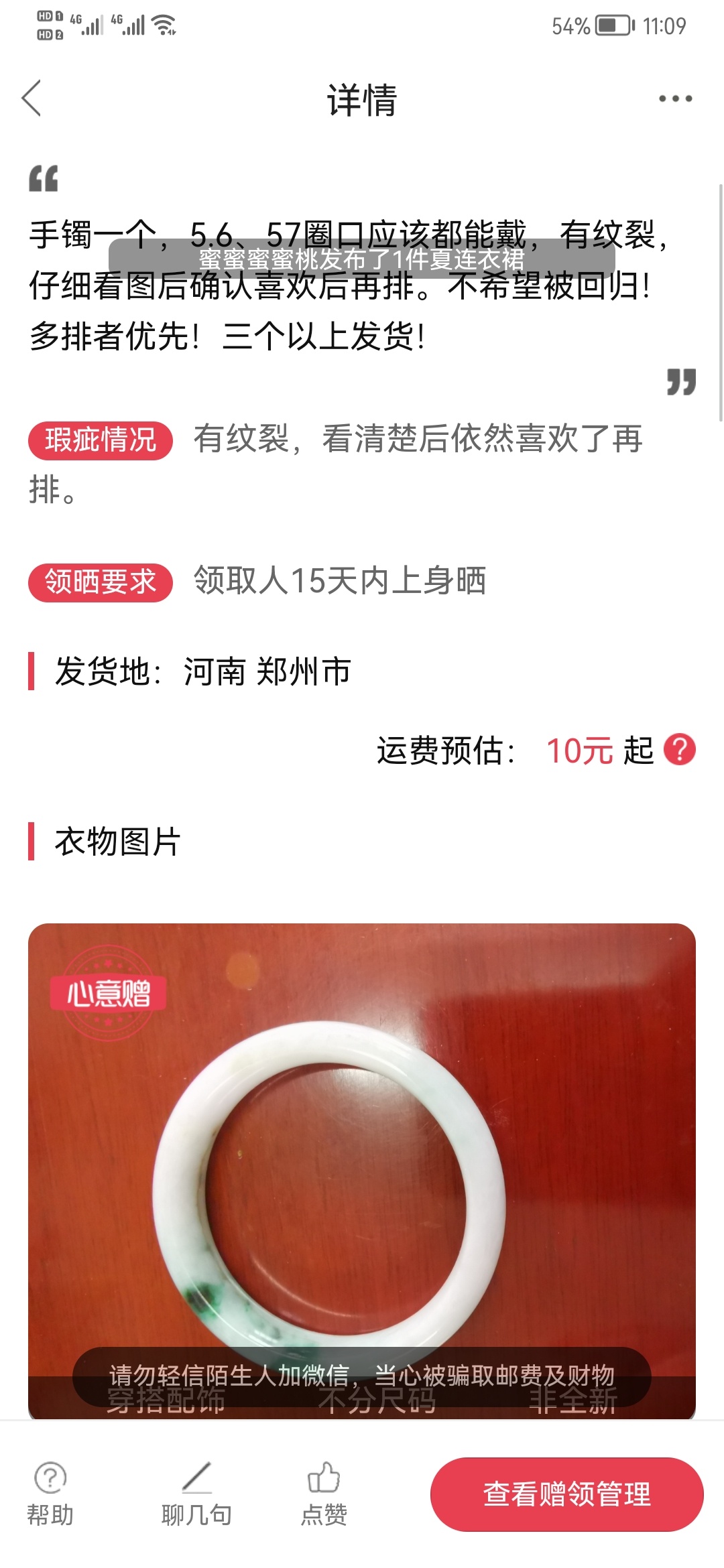Tap the shipping fee question mark icon
724x1568 pixels.
[680, 749]
